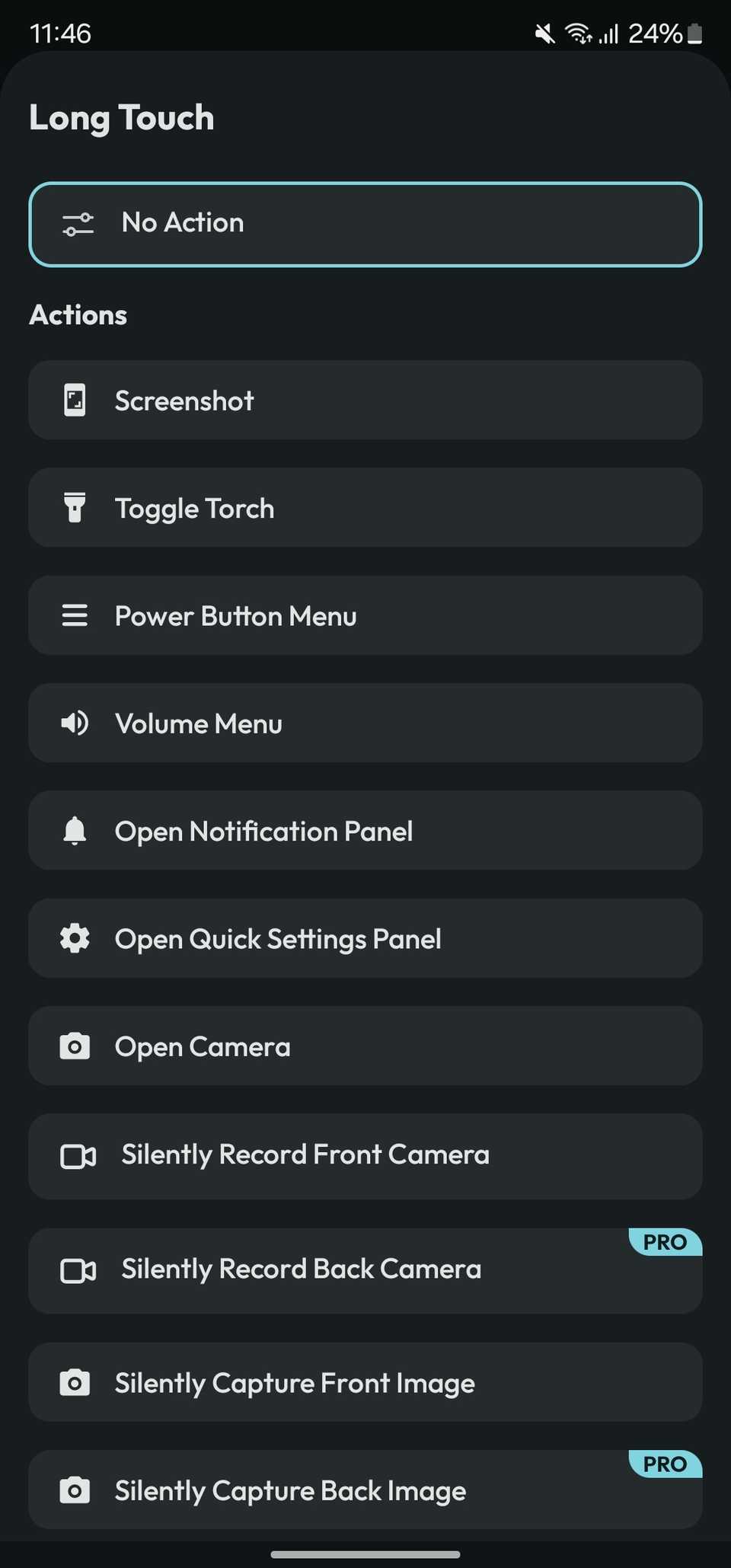Tap Silently Capture Back Image
Viewport: 731px width, 1568px height.
pos(365,1490)
